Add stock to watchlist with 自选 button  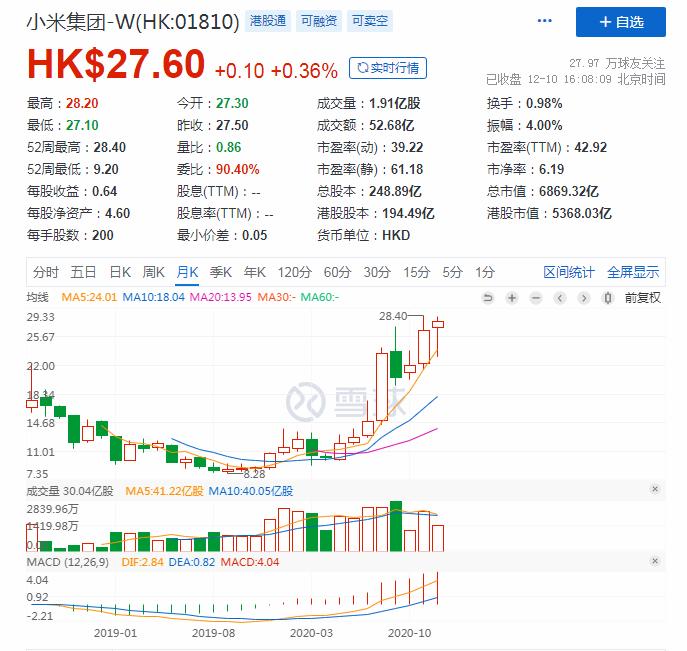[622, 21]
